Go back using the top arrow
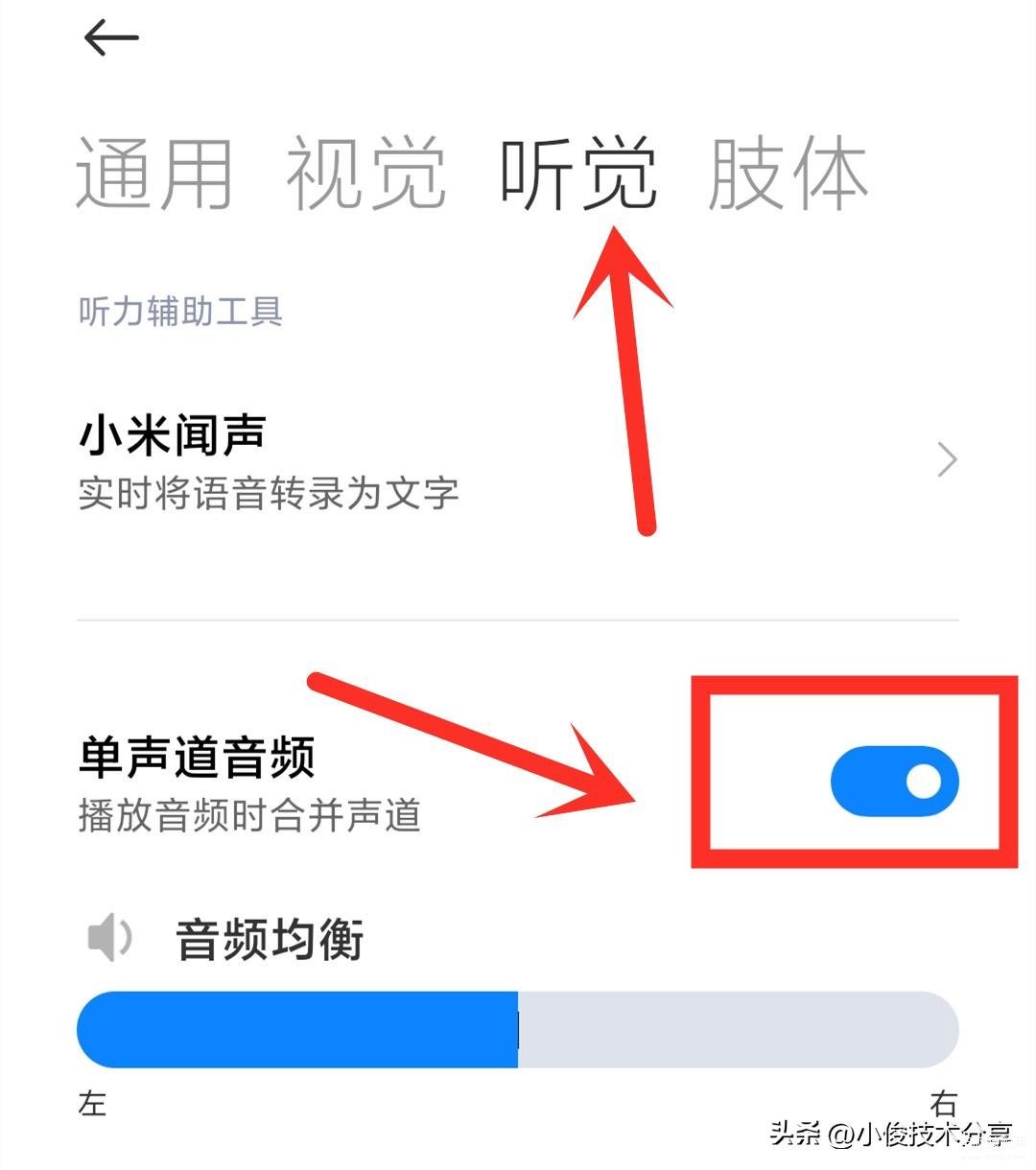Screen dimensions: 1036x1170 coord(111,38)
